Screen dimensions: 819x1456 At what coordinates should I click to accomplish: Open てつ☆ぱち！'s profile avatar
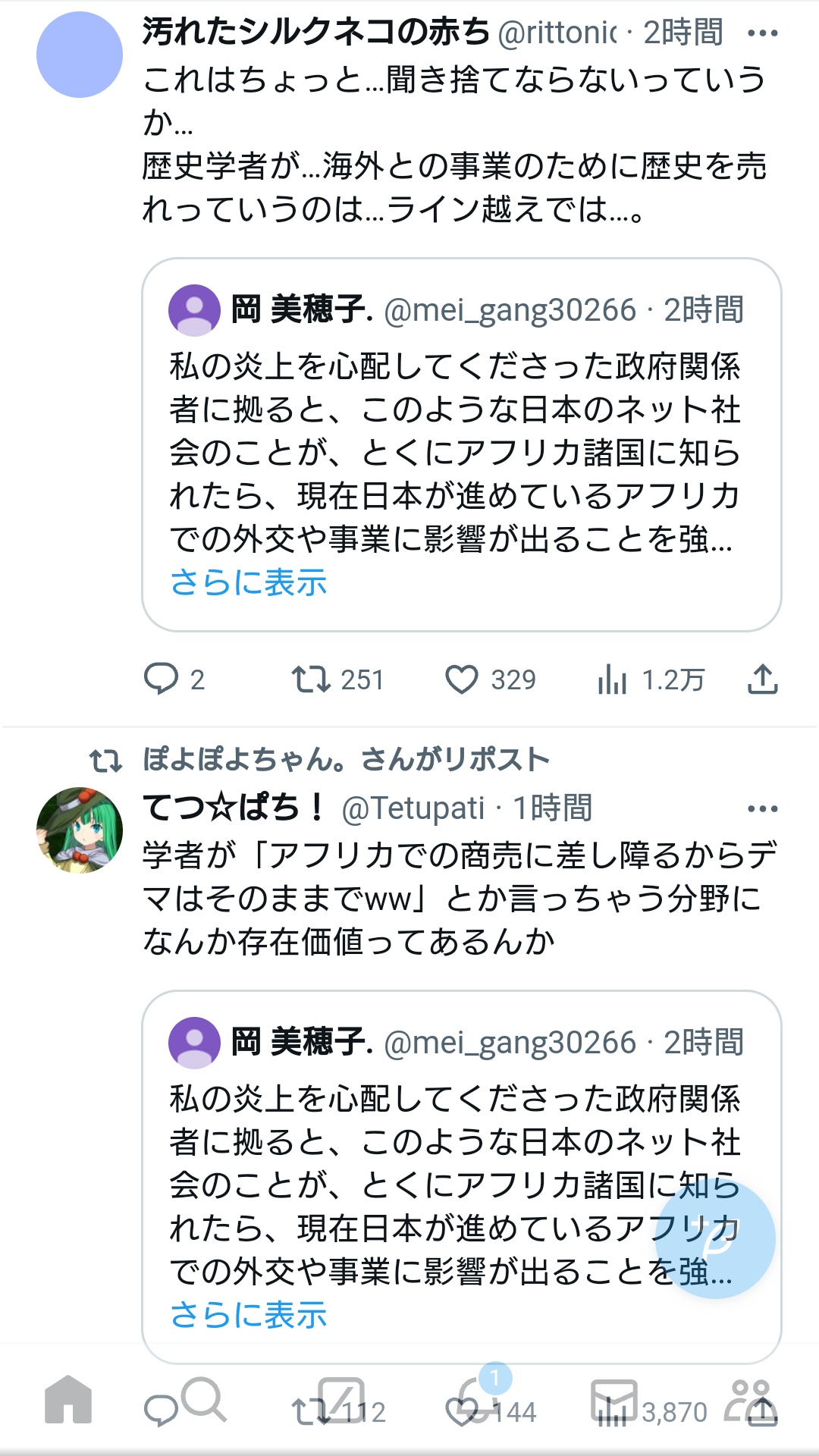coord(80,830)
